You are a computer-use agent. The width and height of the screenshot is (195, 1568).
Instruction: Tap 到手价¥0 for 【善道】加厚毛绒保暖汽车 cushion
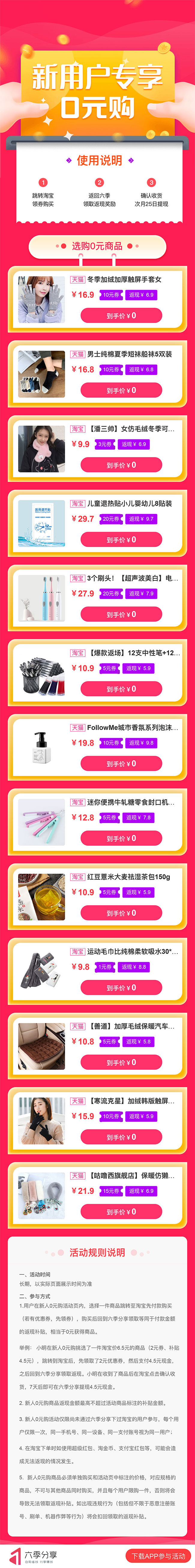(121, 1062)
